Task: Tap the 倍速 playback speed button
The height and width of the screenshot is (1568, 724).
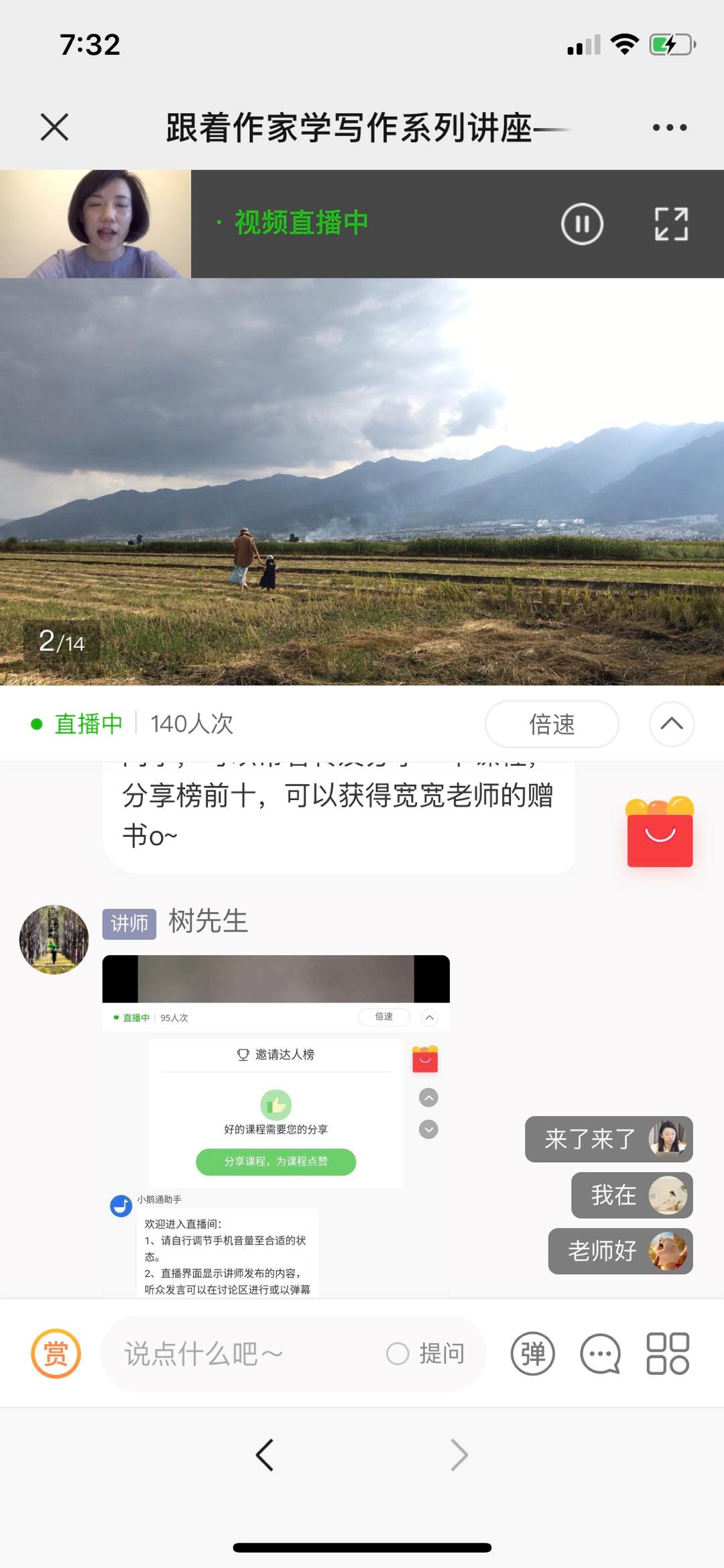Action: click(x=552, y=724)
